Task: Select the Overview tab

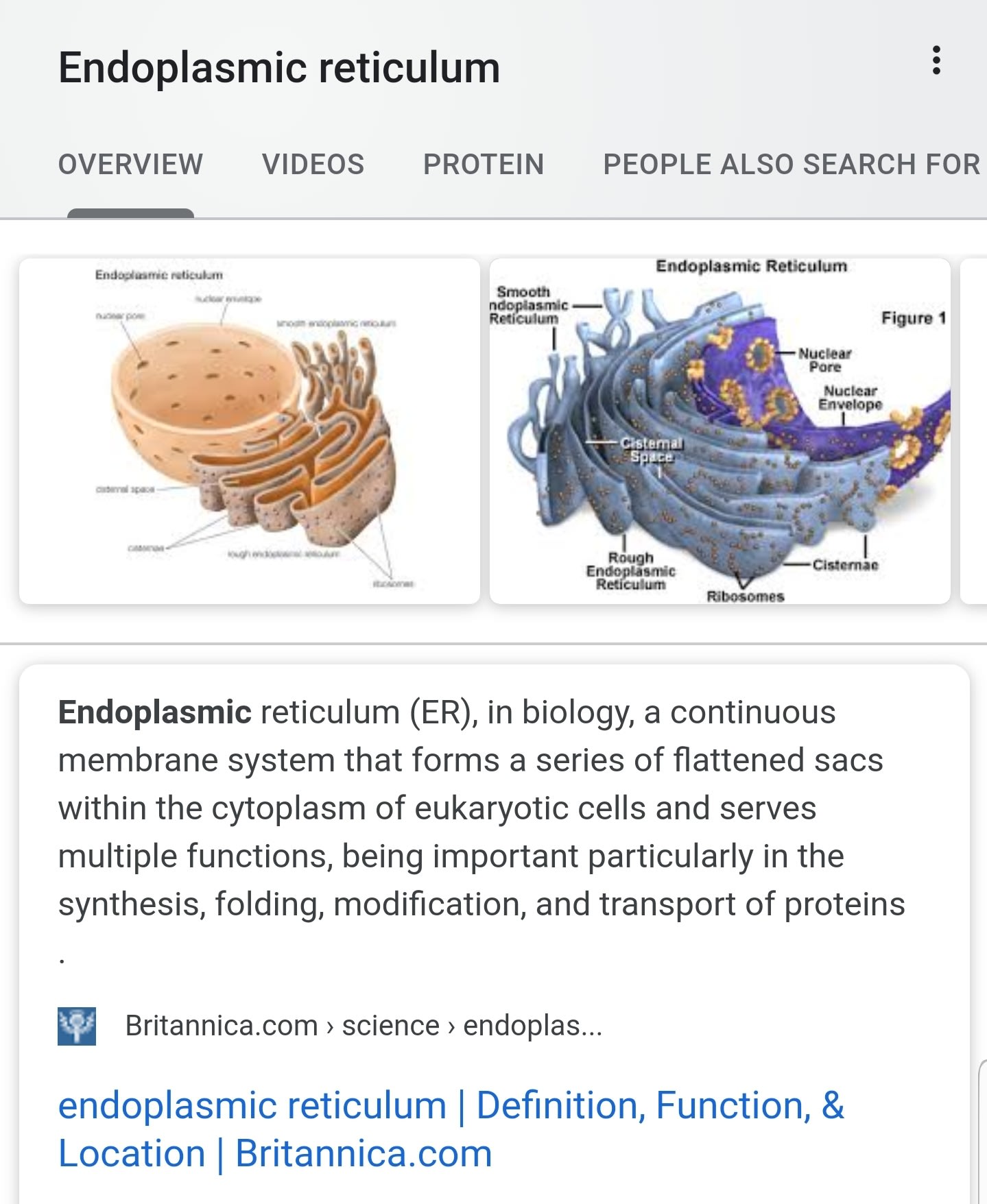Action: click(130, 165)
